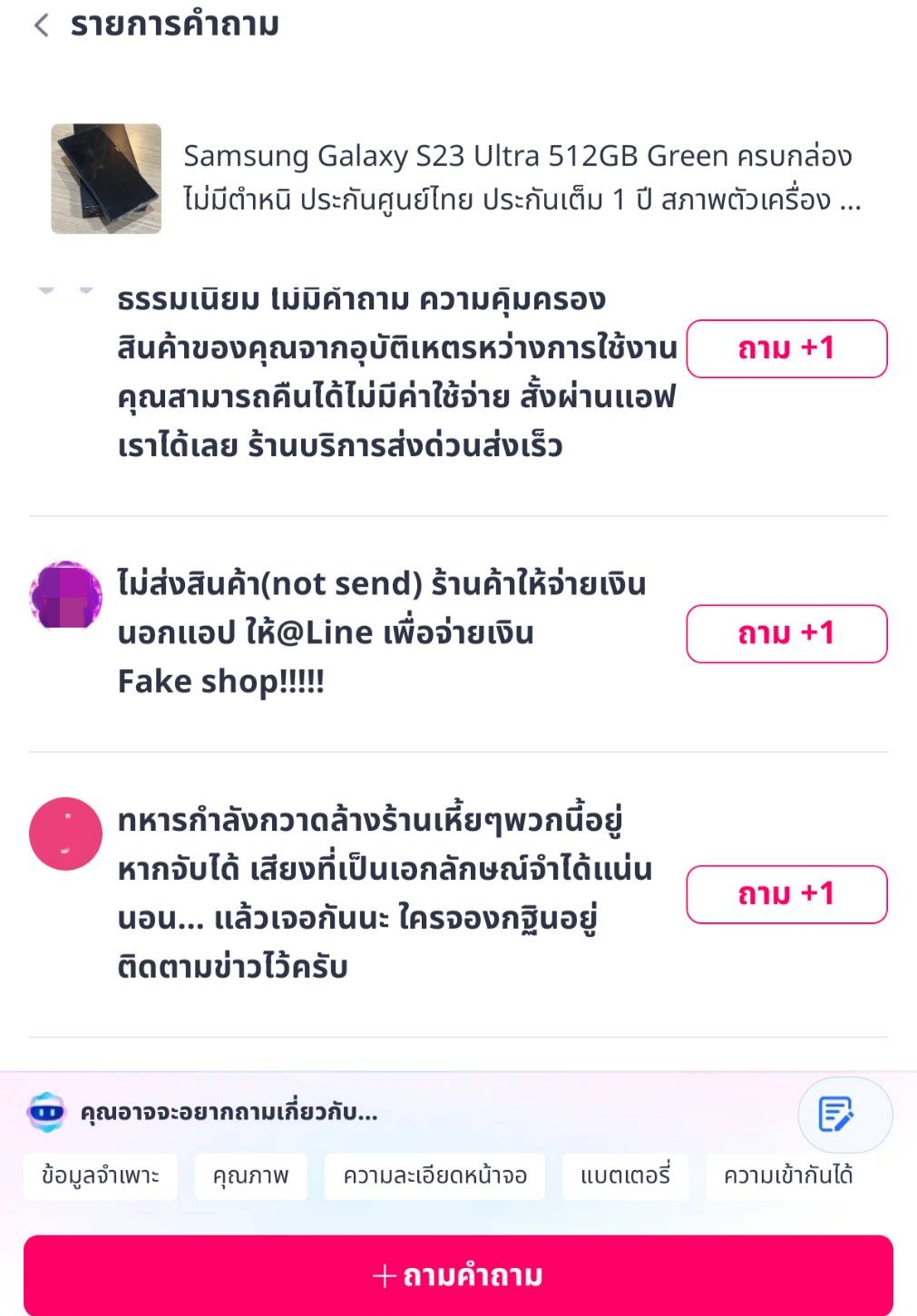Select the คุณภาพ chip
917x1316 pixels.
coord(250,1176)
